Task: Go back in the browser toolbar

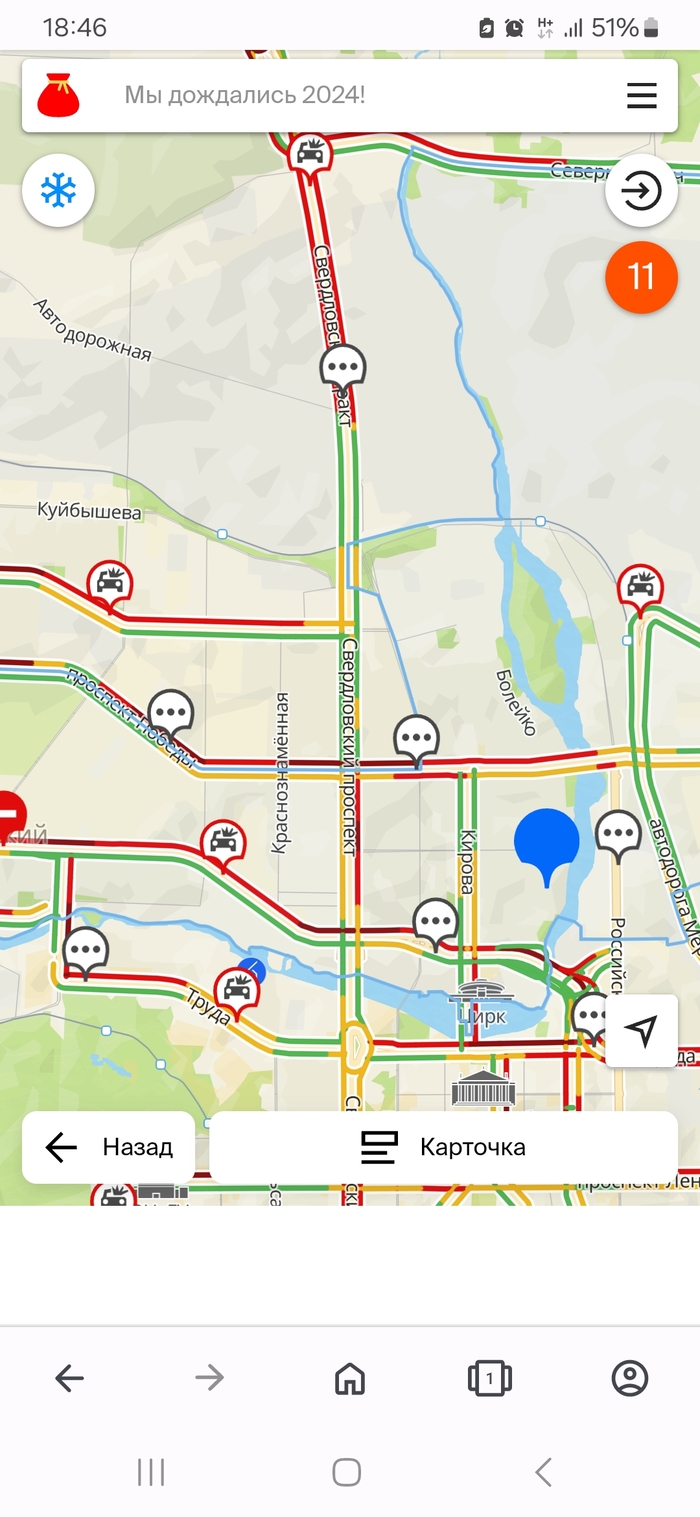Action: [x=69, y=1378]
